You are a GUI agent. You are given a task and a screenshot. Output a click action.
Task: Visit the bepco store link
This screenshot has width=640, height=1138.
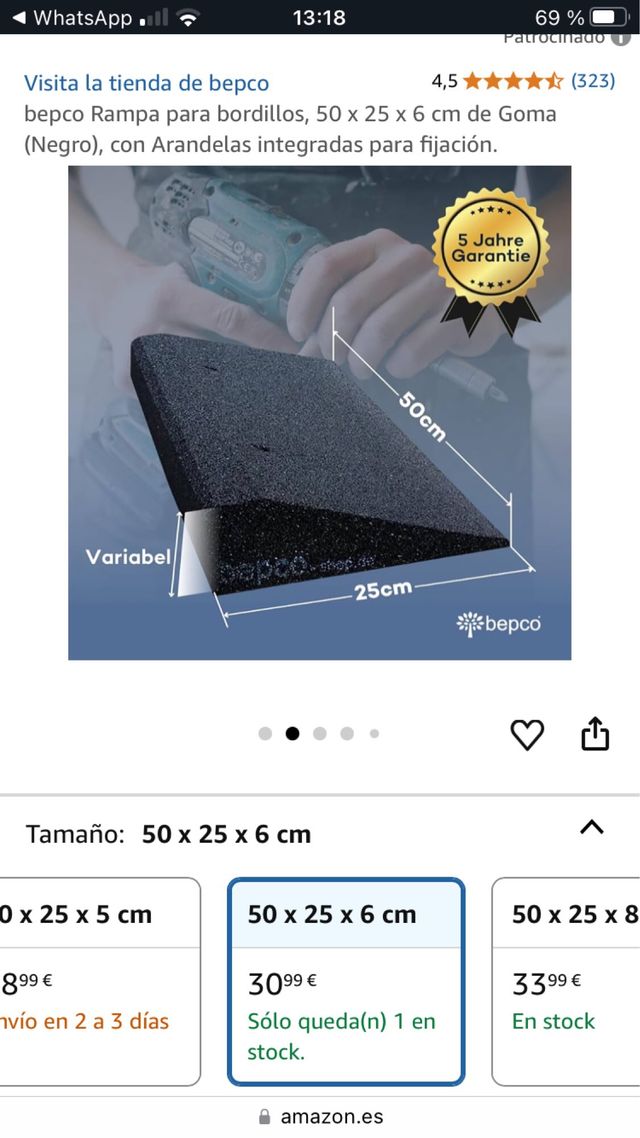pyautogui.click(x=146, y=83)
